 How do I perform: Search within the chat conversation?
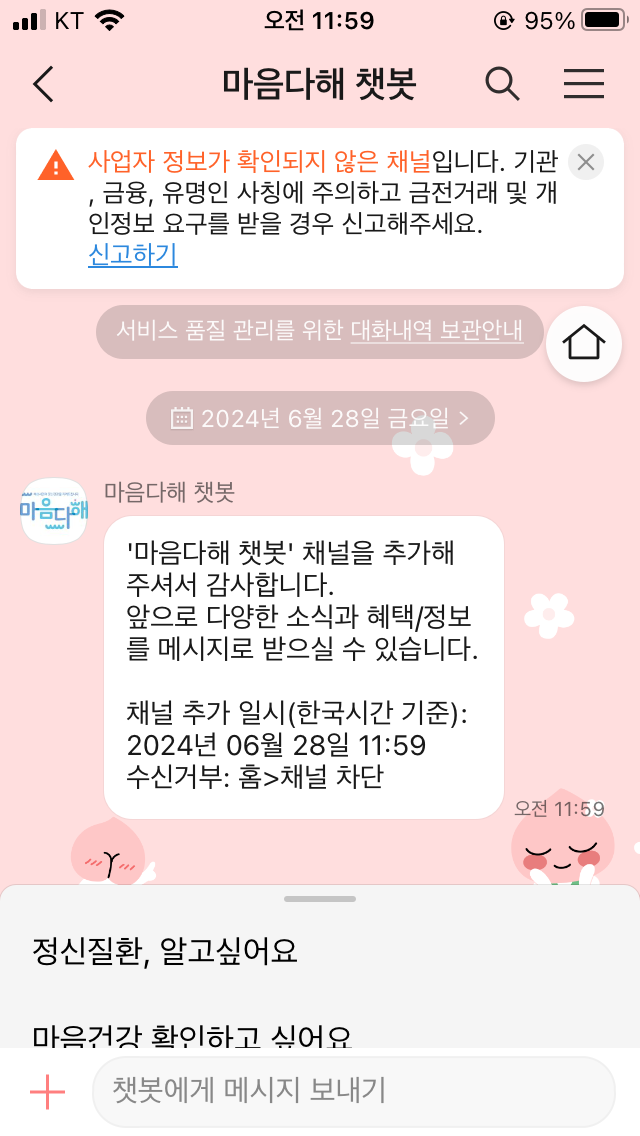(x=503, y=85)
